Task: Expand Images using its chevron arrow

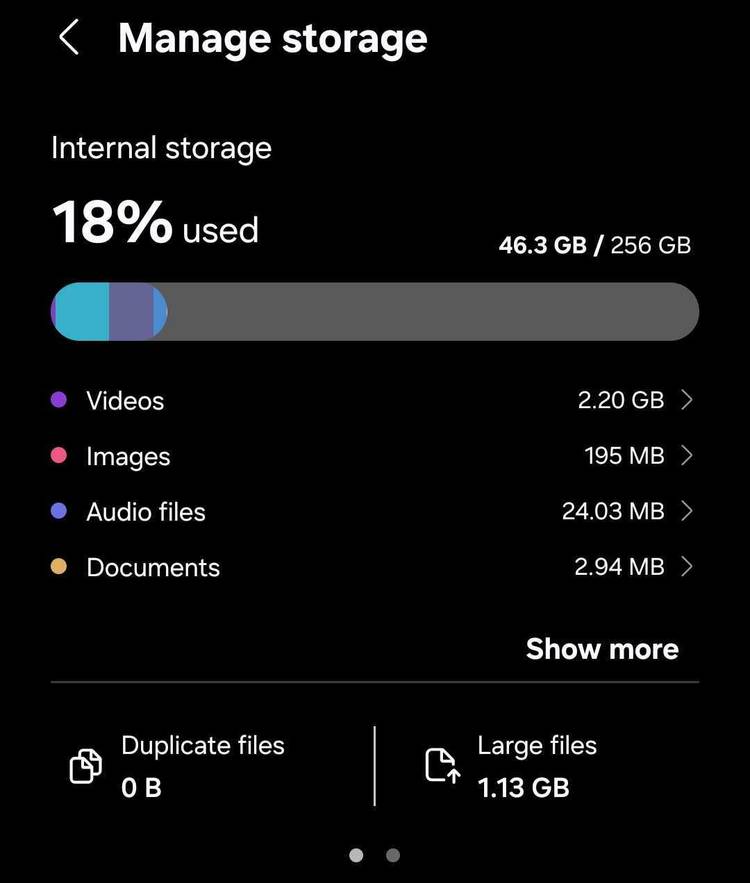Action: (x=690, y=455)
